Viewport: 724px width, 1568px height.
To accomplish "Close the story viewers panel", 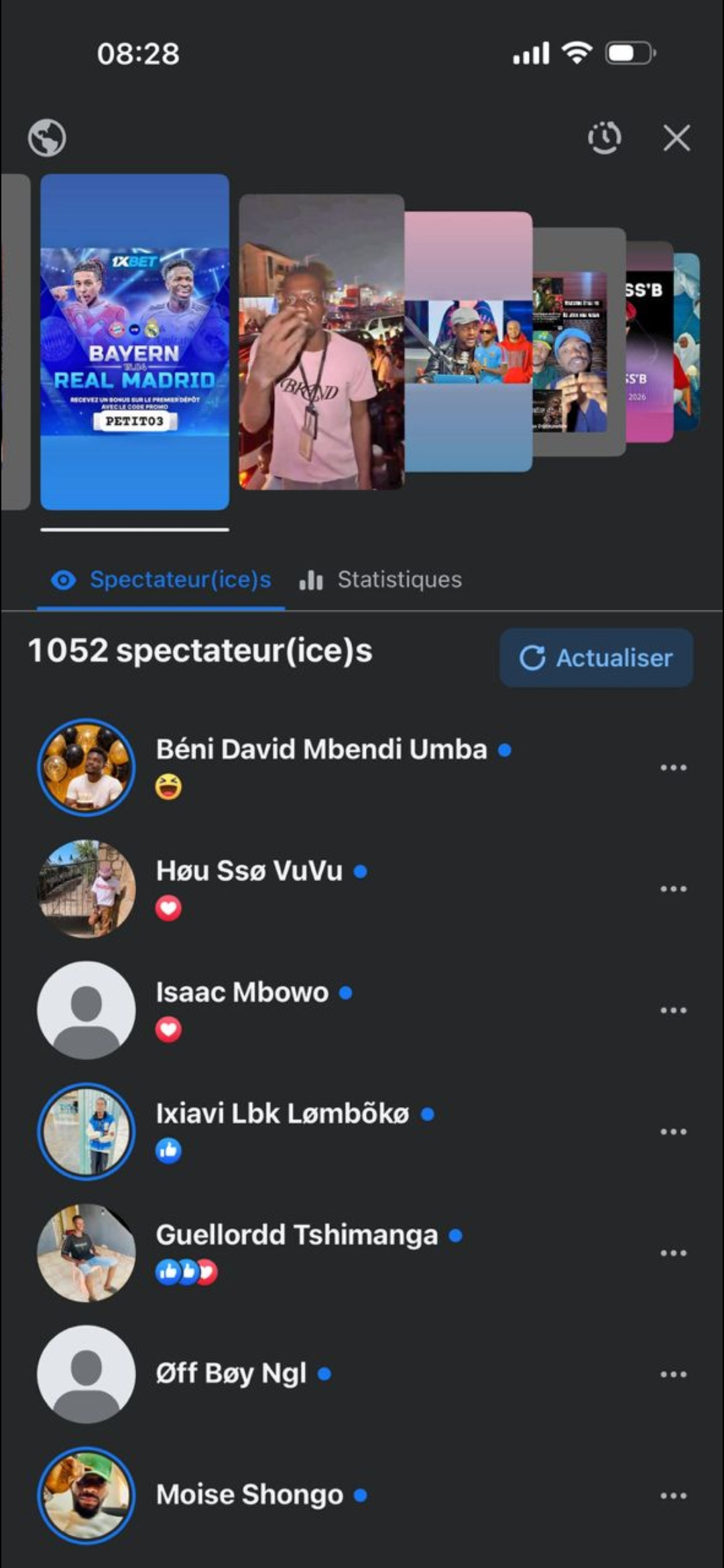I will pos(676,138).
